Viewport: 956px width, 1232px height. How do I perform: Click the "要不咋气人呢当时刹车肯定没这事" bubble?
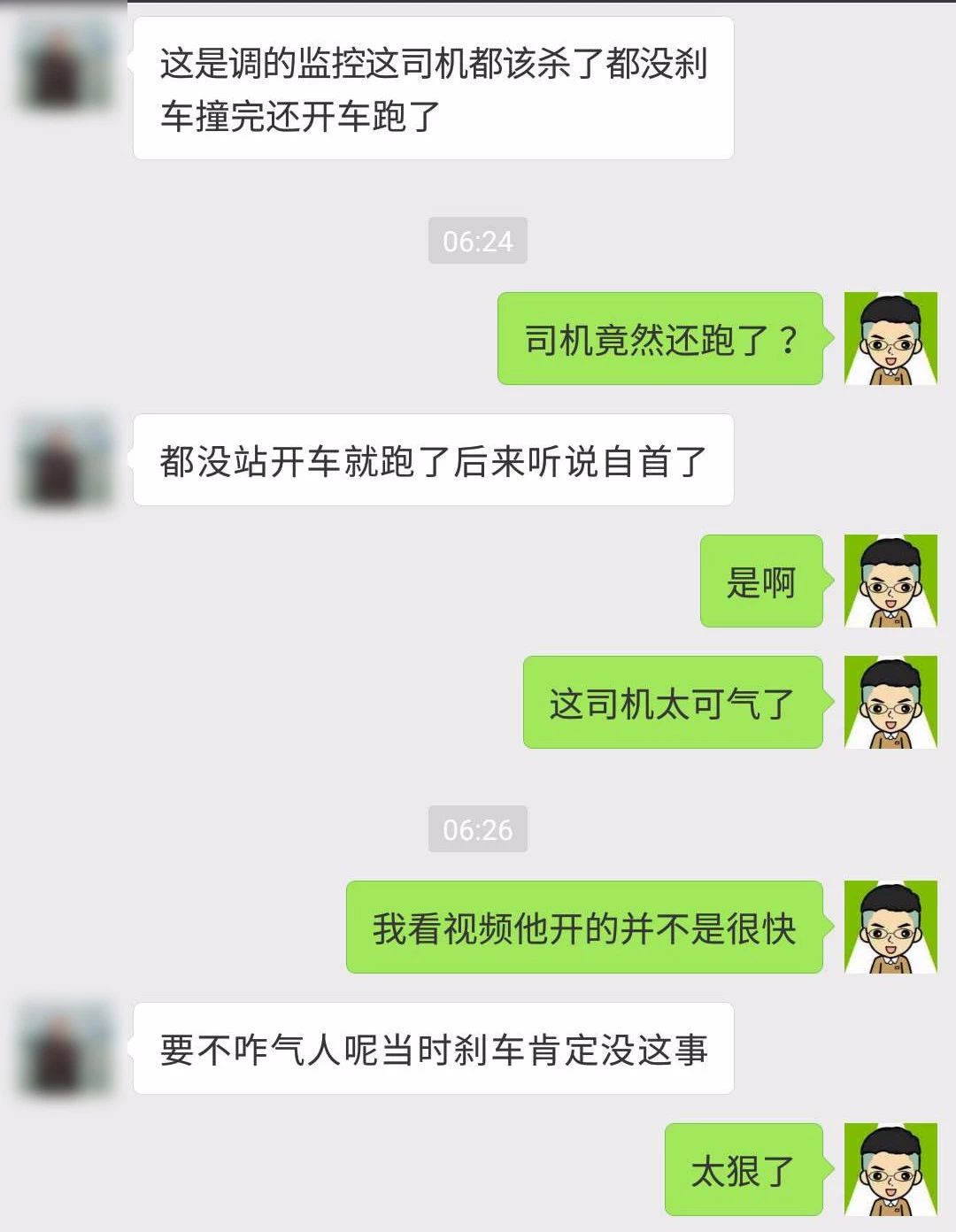coord(434,1047)
